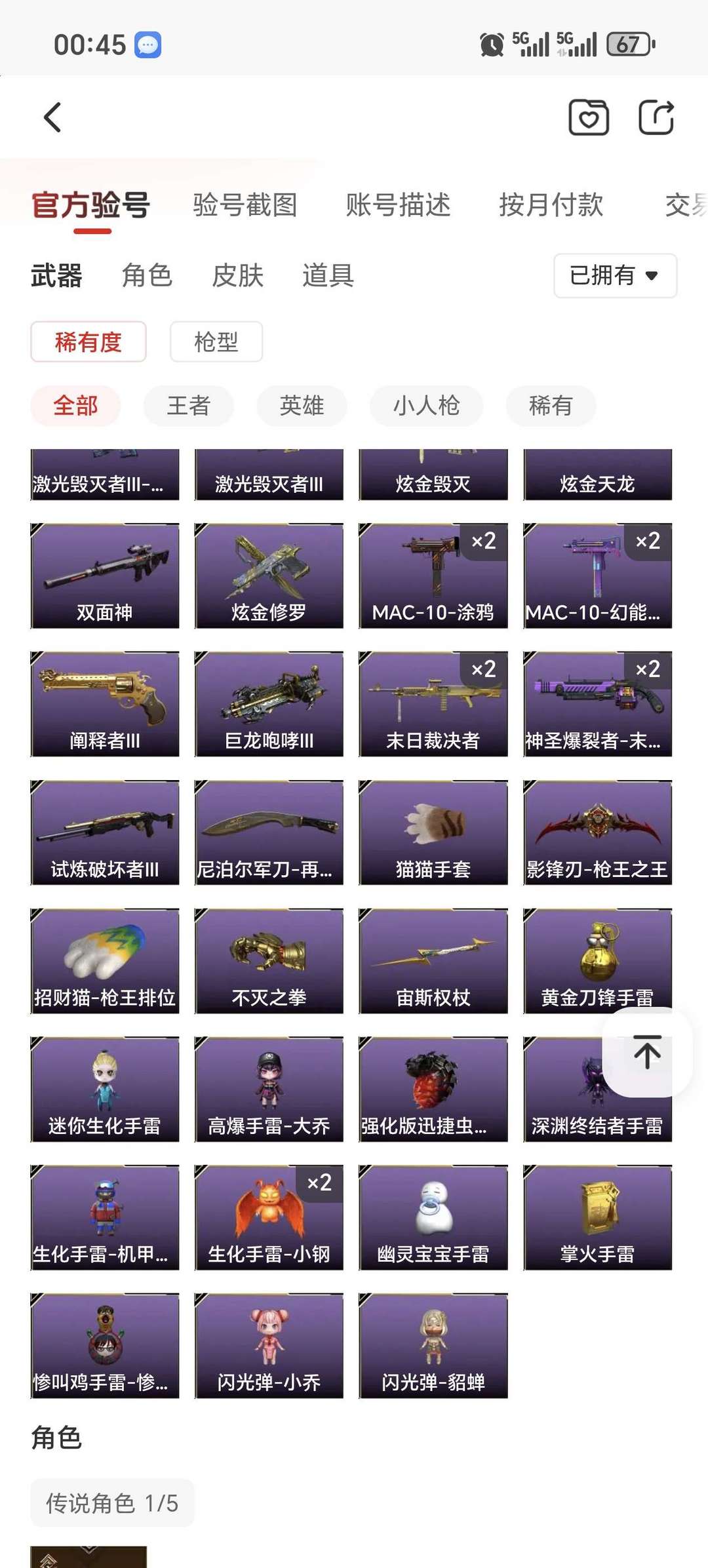Select the 角色 category
The image size is (708, 1568).
[x=147, y=275]
